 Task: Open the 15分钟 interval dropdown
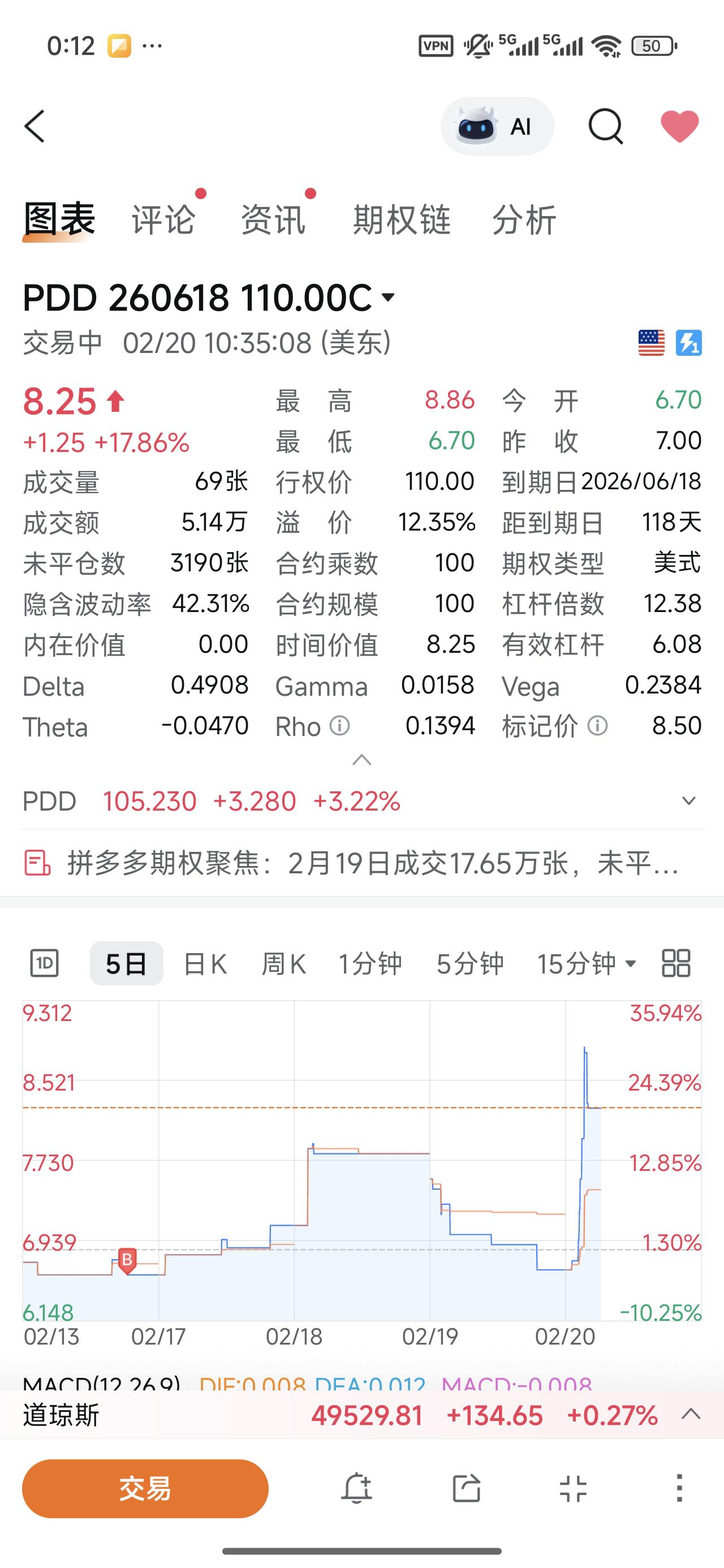[x=586, y=963]
